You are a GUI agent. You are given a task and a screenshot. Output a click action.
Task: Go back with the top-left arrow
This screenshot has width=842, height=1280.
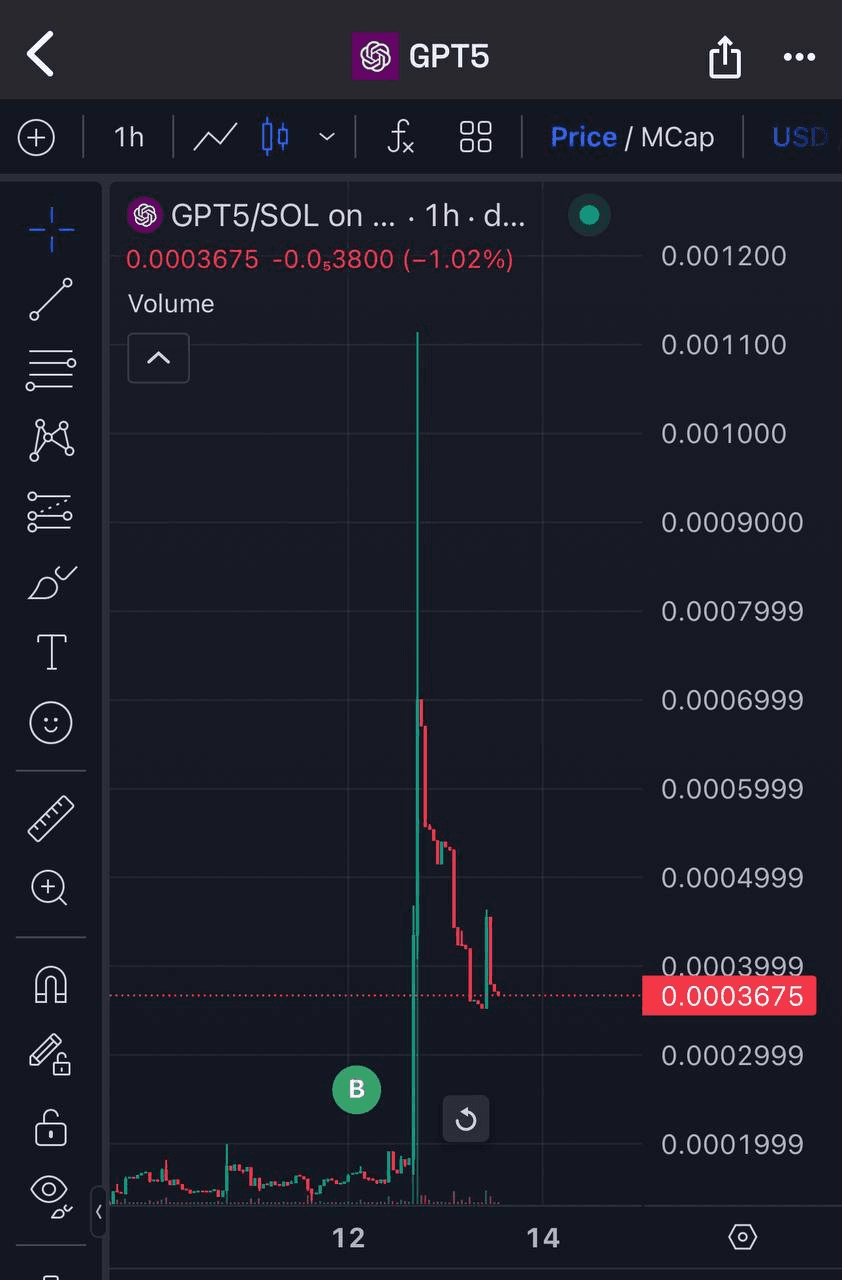click(x=41, y=54)
